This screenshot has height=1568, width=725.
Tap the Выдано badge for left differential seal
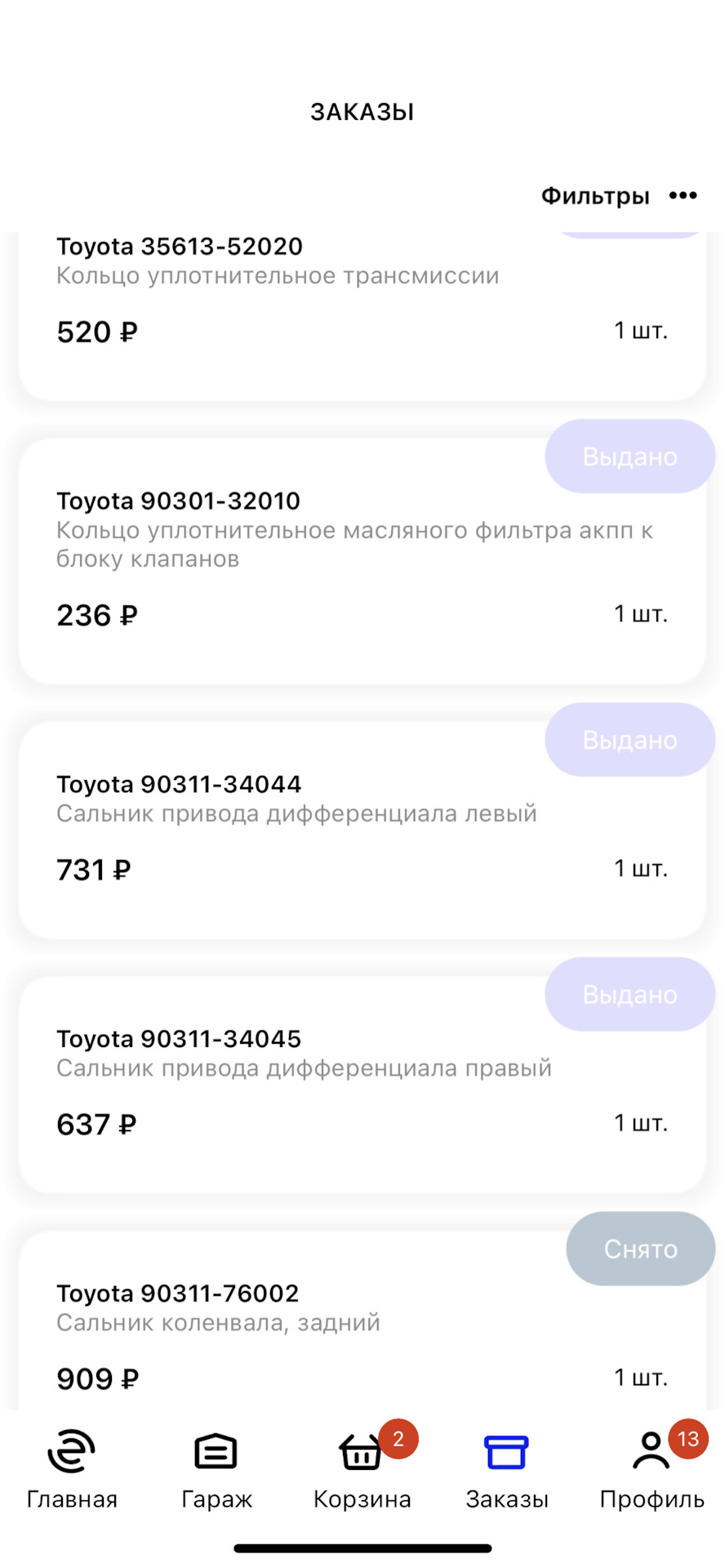pos(629,739)
